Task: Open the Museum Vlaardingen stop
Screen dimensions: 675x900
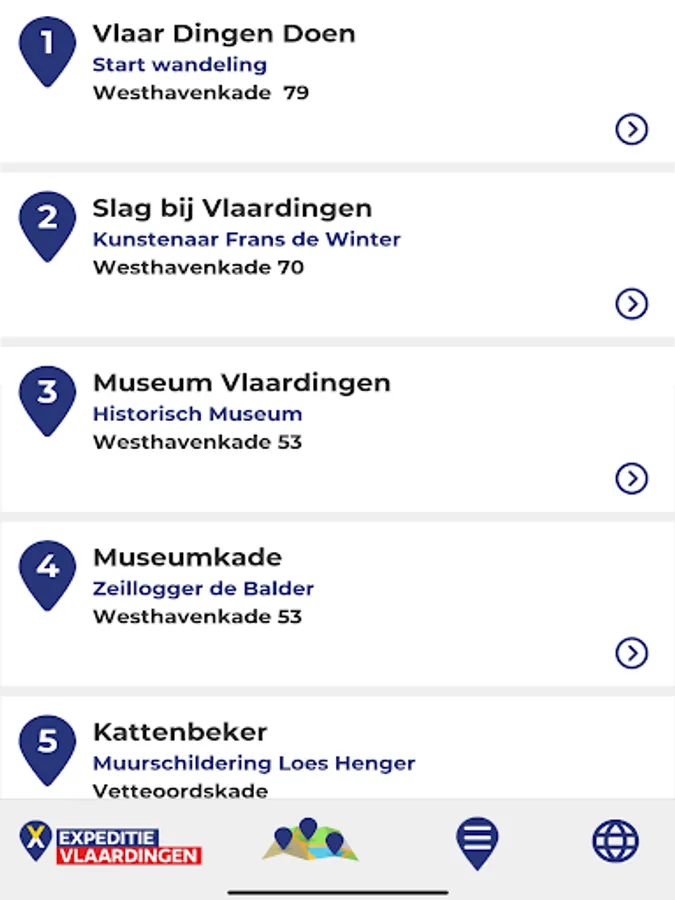Action: point(241,383)
